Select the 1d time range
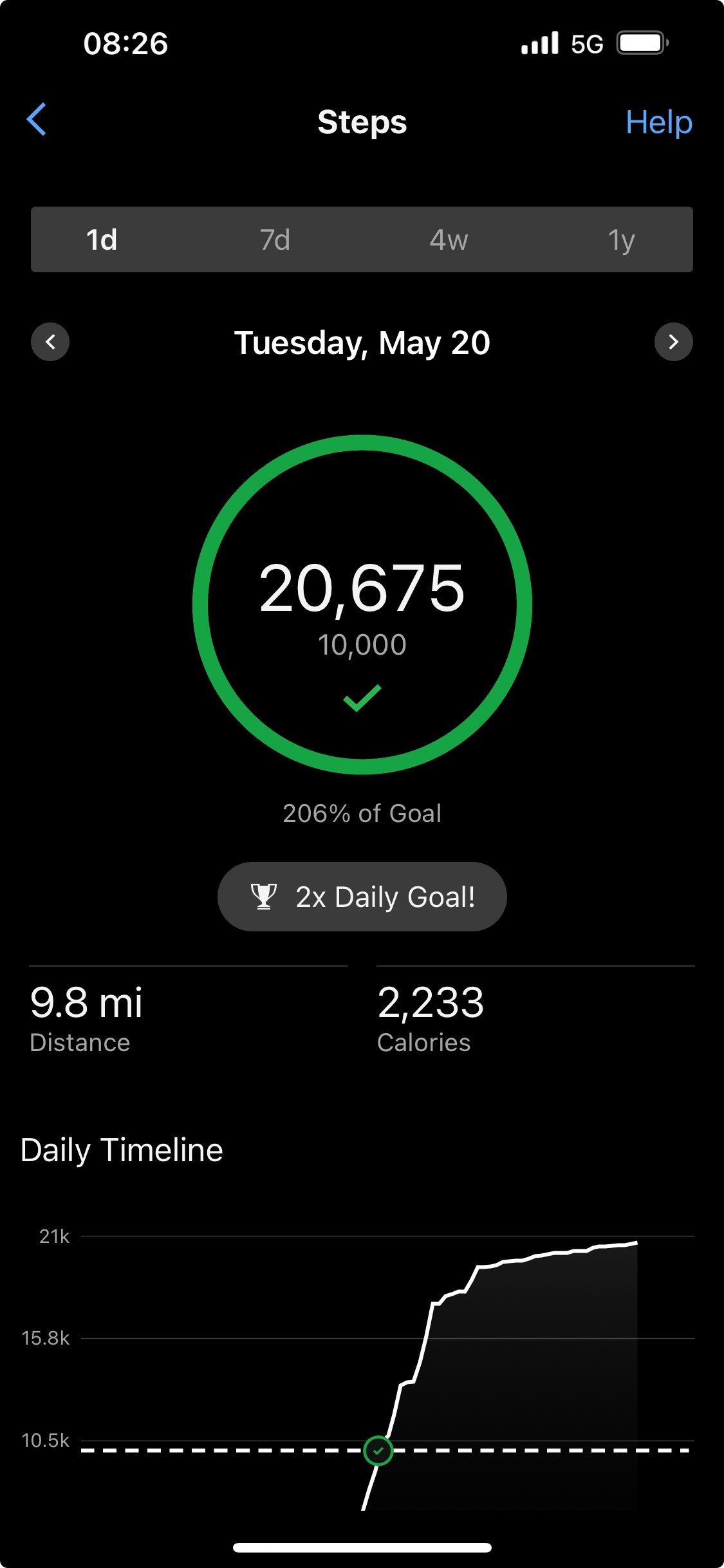The width and height of the screenshot is (724, 1568). [102, 239]
